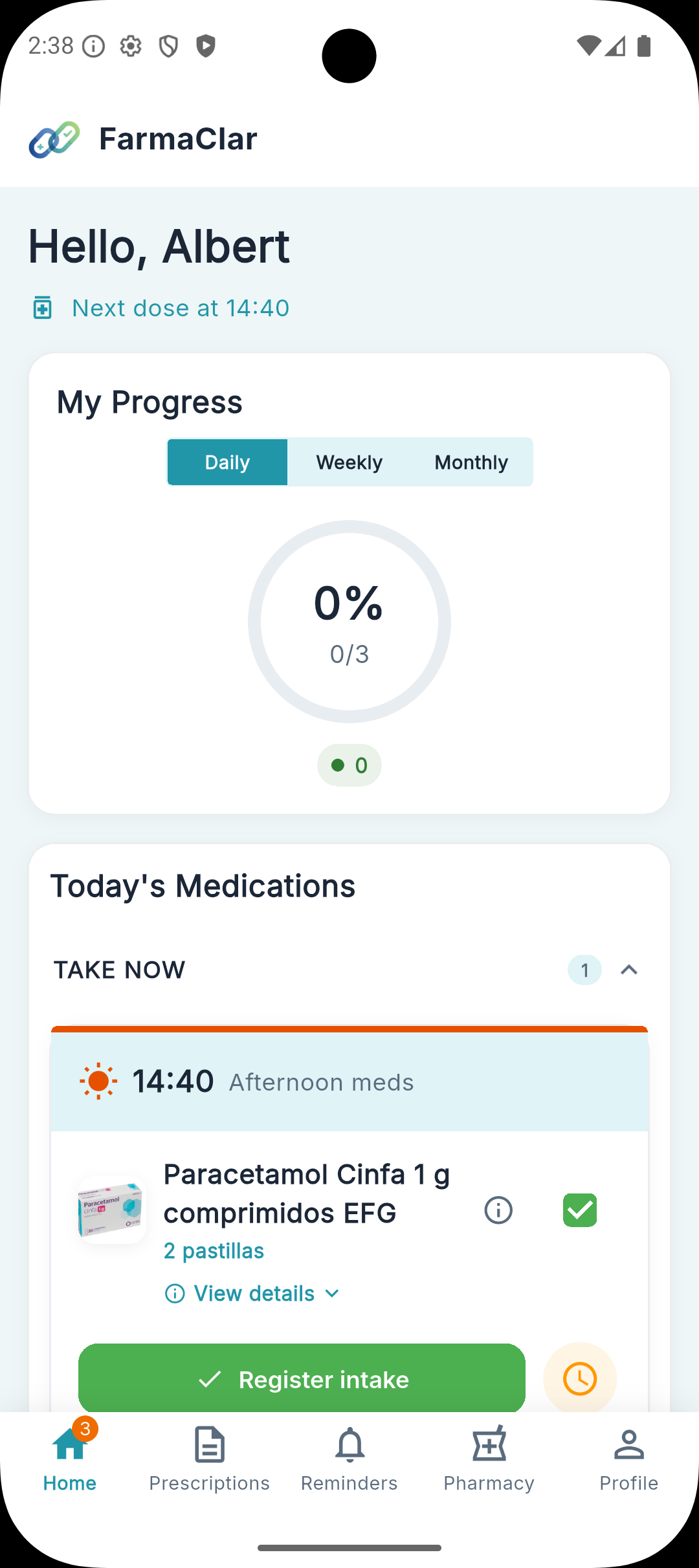Tap the snooze clock icon near Register intake
The image size is (699, 1568).
(579, 1378)
